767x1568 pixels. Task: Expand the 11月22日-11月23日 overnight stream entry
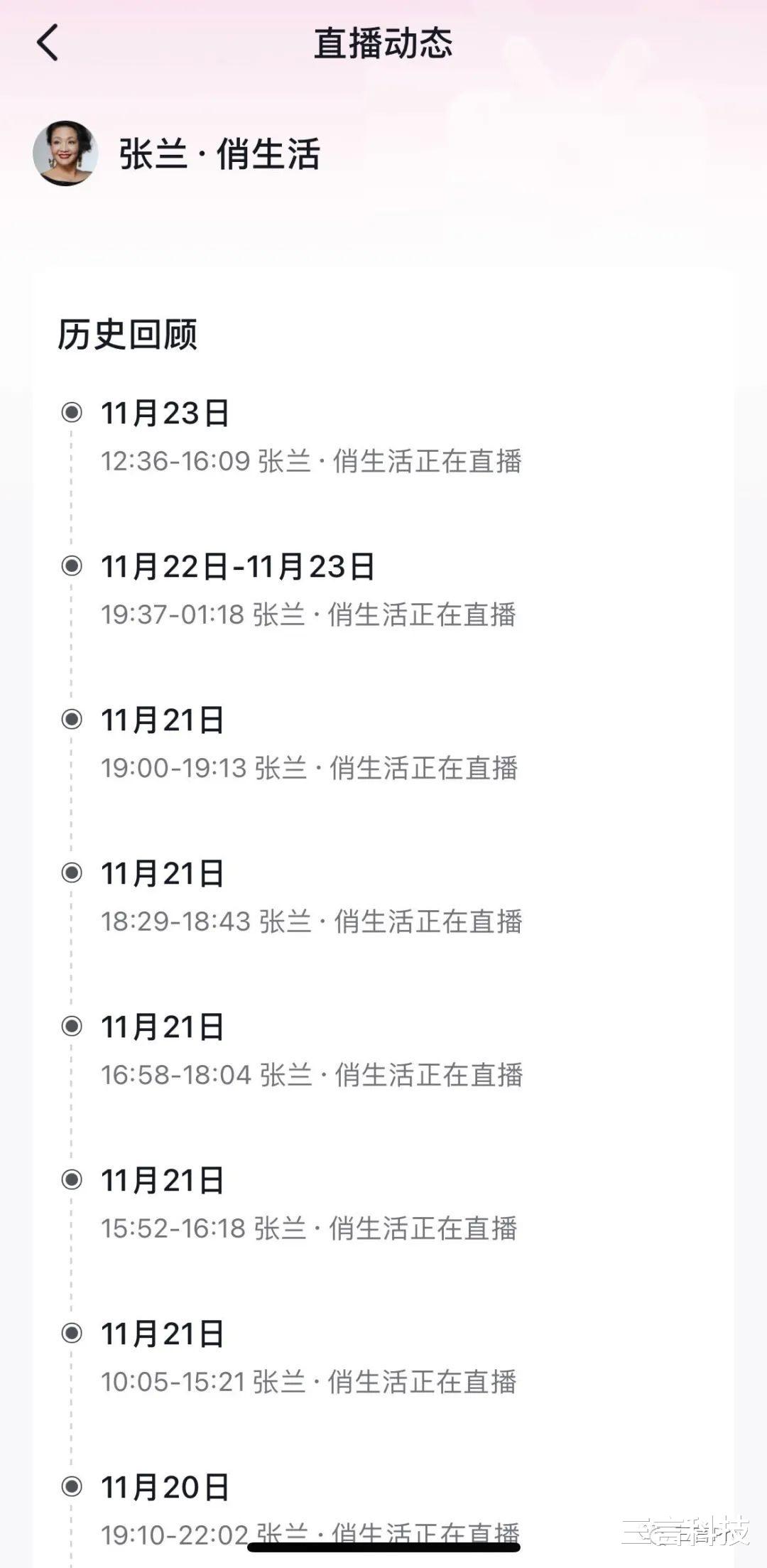(x=239, y=566)
